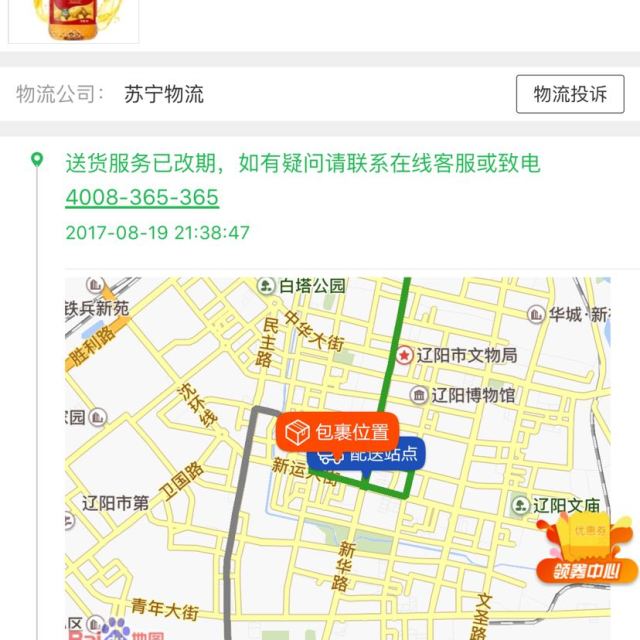Call the 4008-365-365 hotline link
Screen dimensions: 640x640
coord(141,197)
